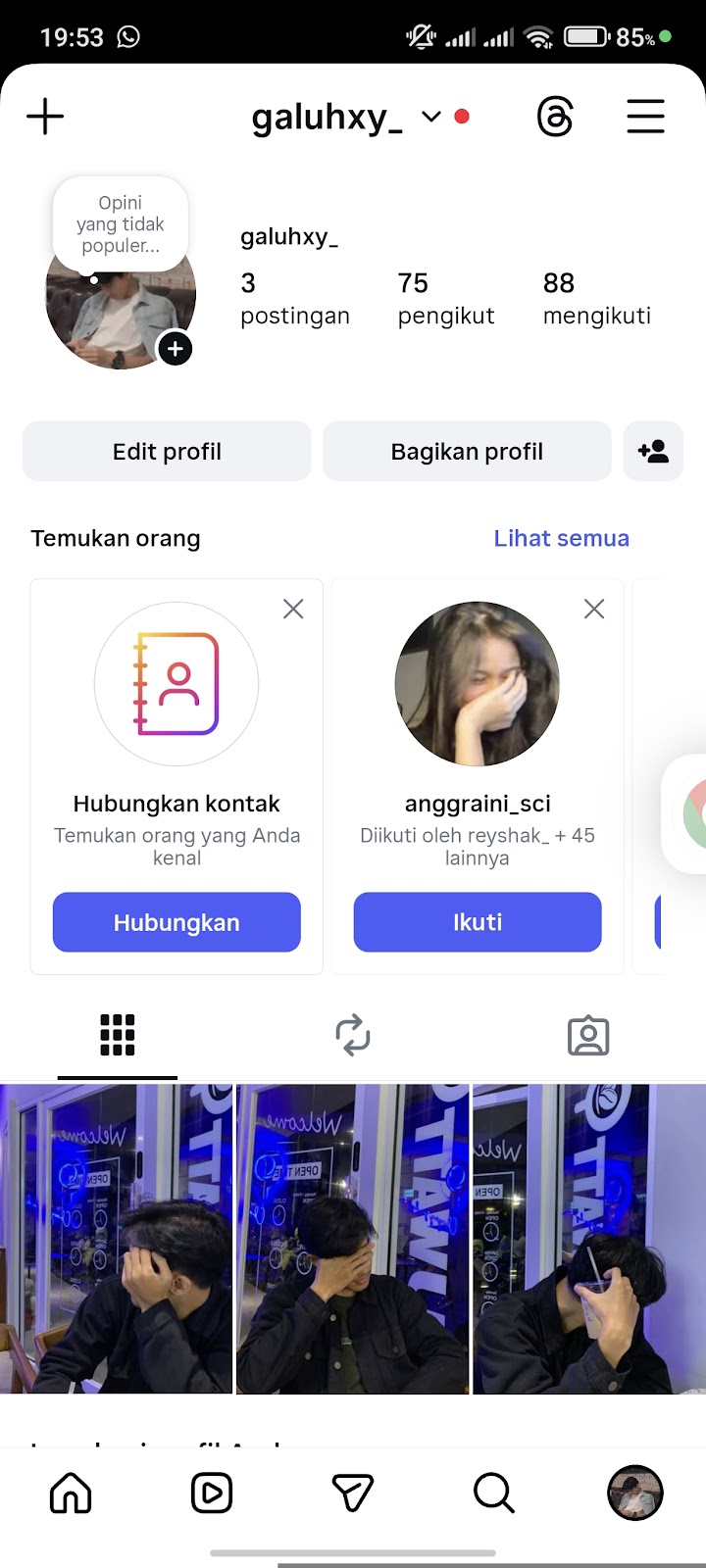Open the mengikuti following list
Image resolution: width=706 pixels, height=1568 pixels.
[x=596, y=298]
